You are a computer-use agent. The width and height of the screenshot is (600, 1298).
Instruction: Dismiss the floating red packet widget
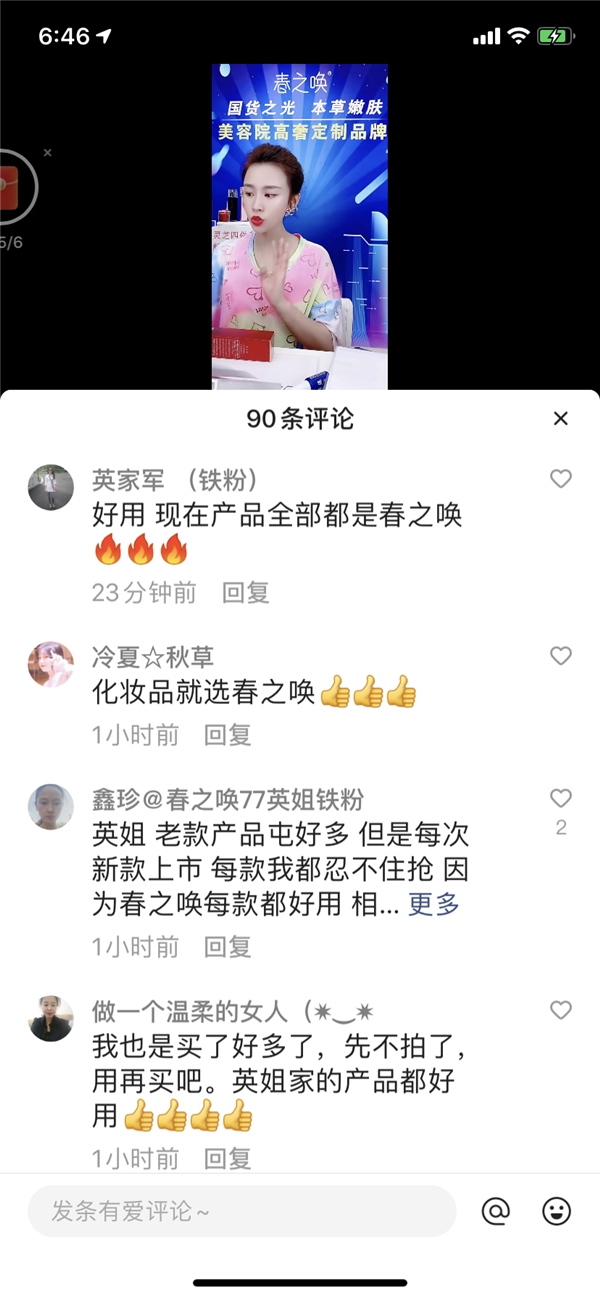point(47,153)
